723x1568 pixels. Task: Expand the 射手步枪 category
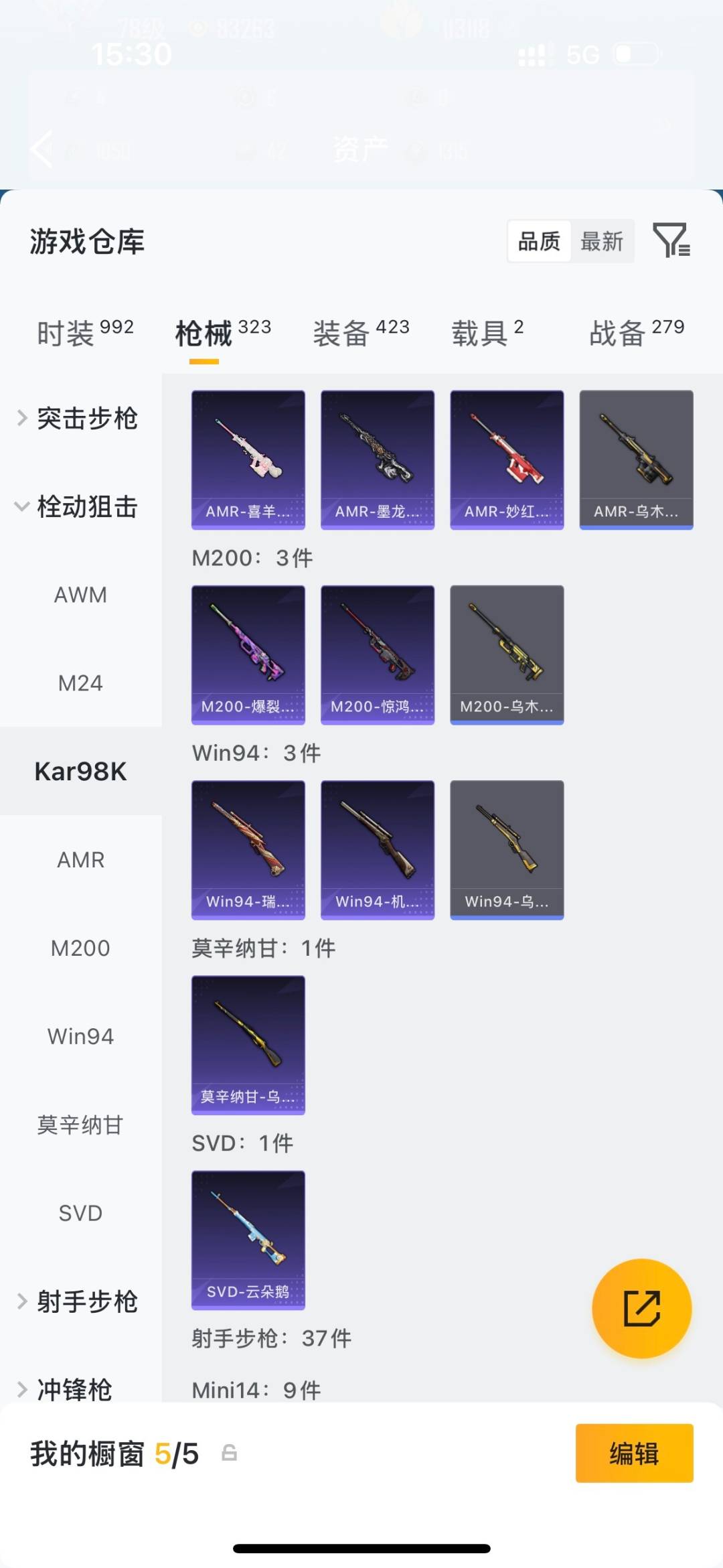coord(79,1301)
